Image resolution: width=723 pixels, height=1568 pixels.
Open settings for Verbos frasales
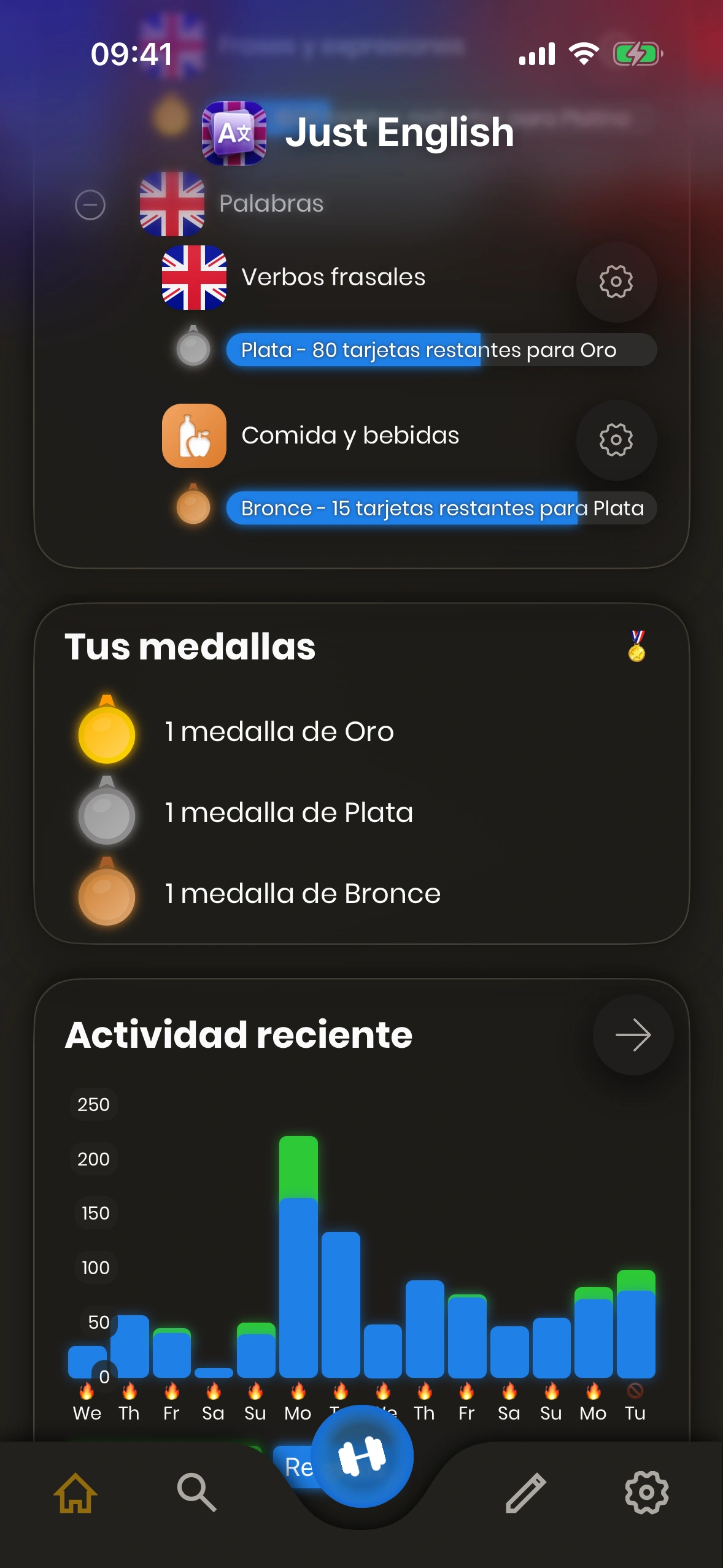tap(616, 282)
